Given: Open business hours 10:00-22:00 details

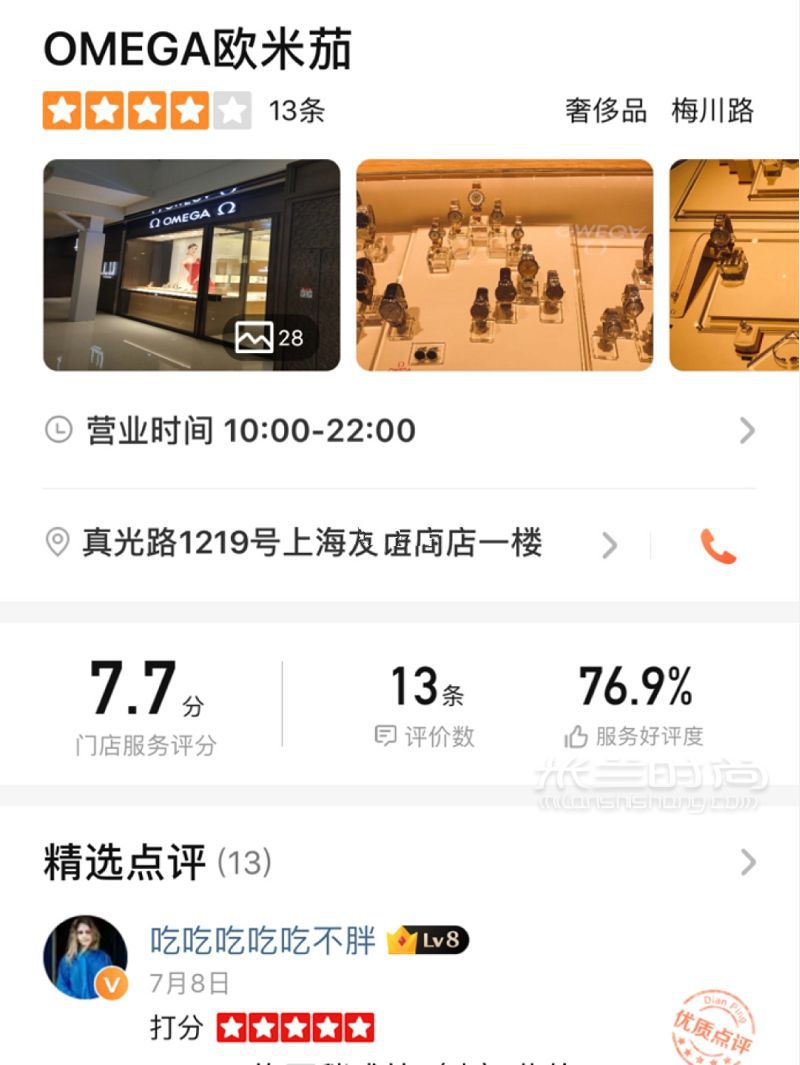Looking at the screenshot, I should coord(400,431).
